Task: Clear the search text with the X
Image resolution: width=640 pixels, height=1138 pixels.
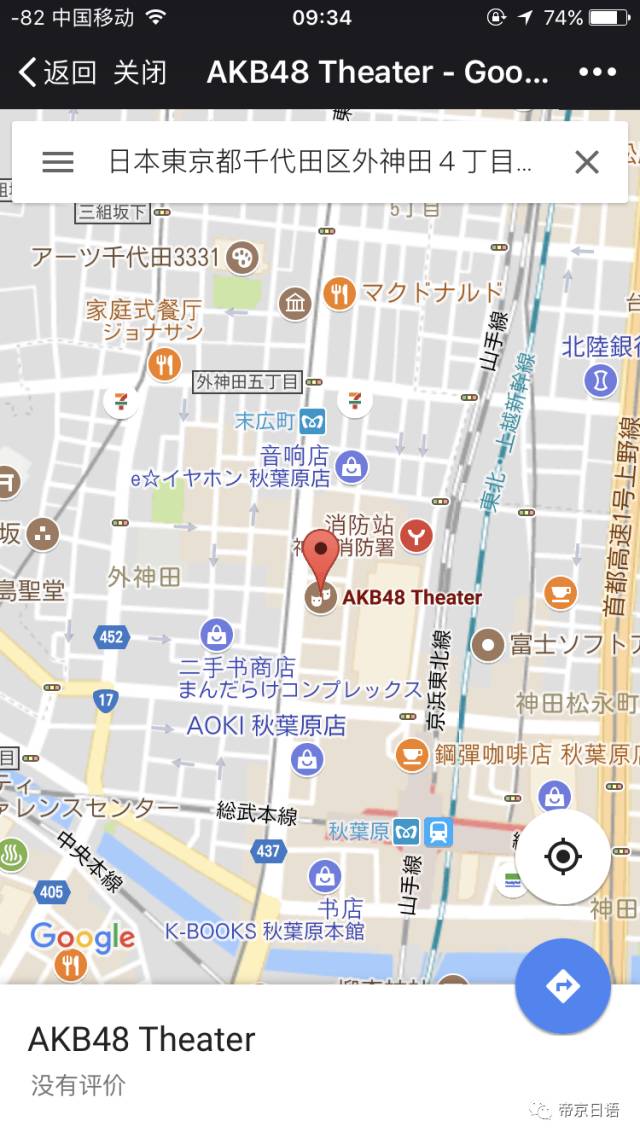Action: (586, 162)
